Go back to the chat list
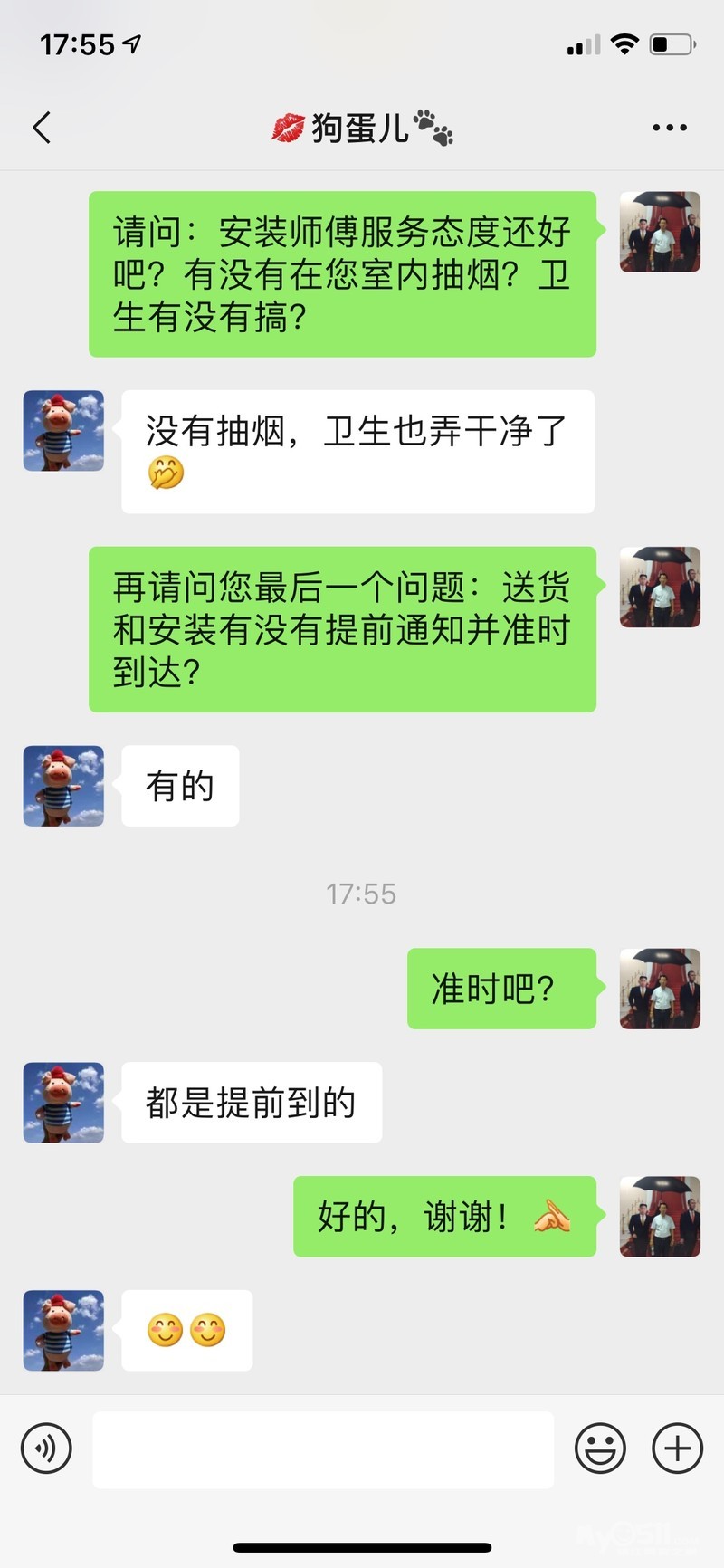The width and height of the screenshot is (724, 1568). 42,128
